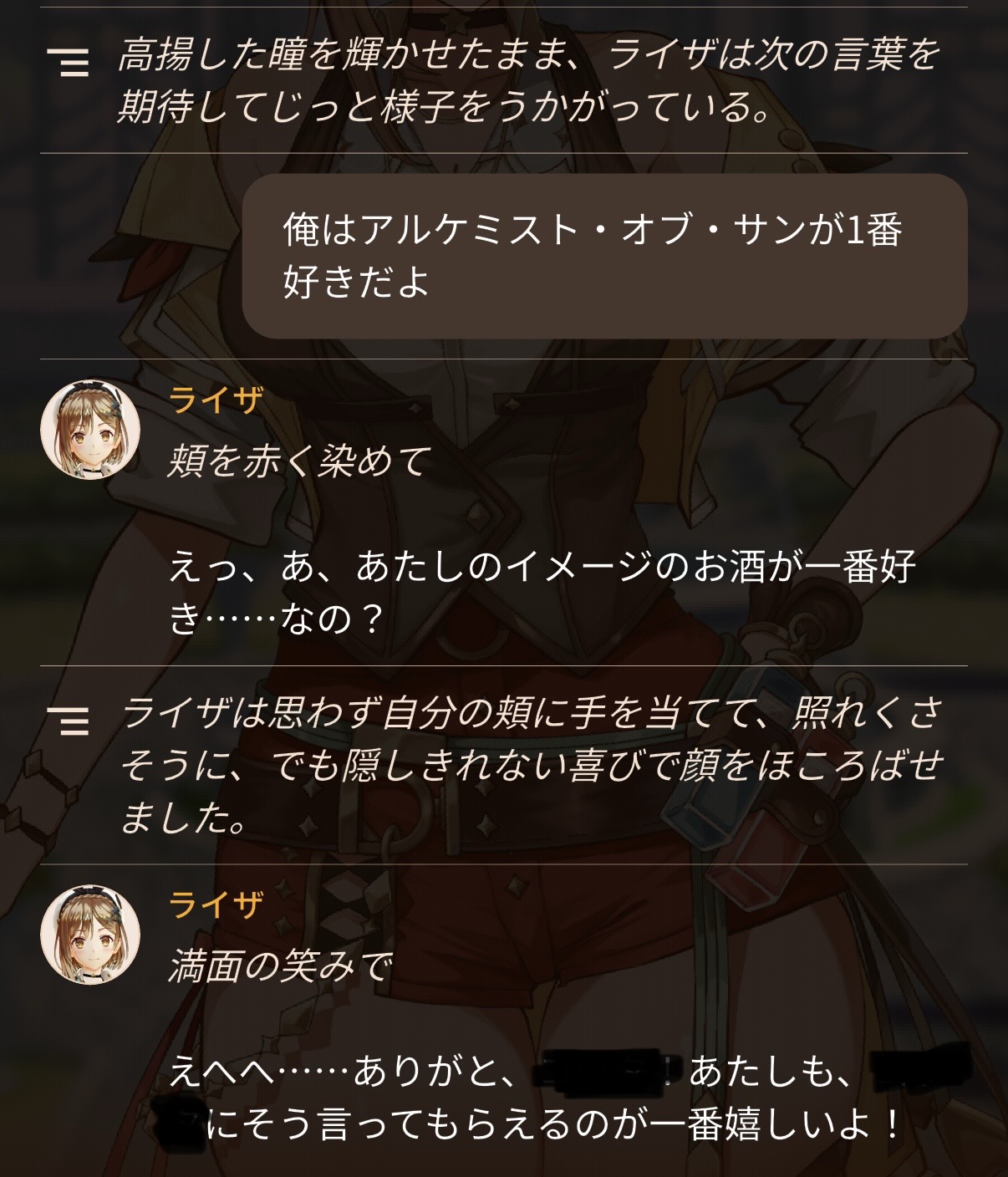Viewport: 1008px width, 1177px height.
Task: Open ライザ's avatar beside the 頬を赤く染めて message
Action: click(90, 429)
